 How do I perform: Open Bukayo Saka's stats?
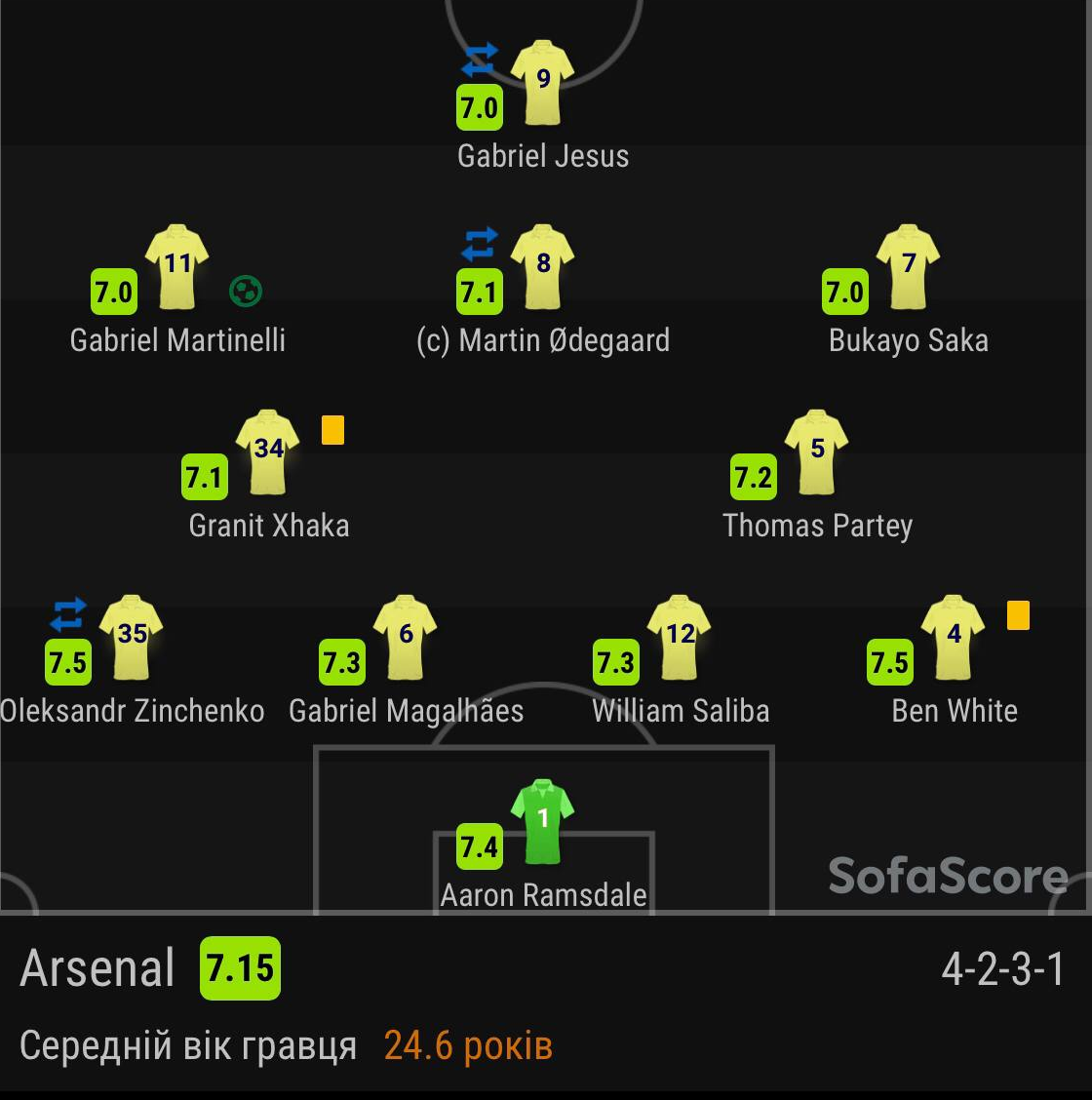[908, 269]
